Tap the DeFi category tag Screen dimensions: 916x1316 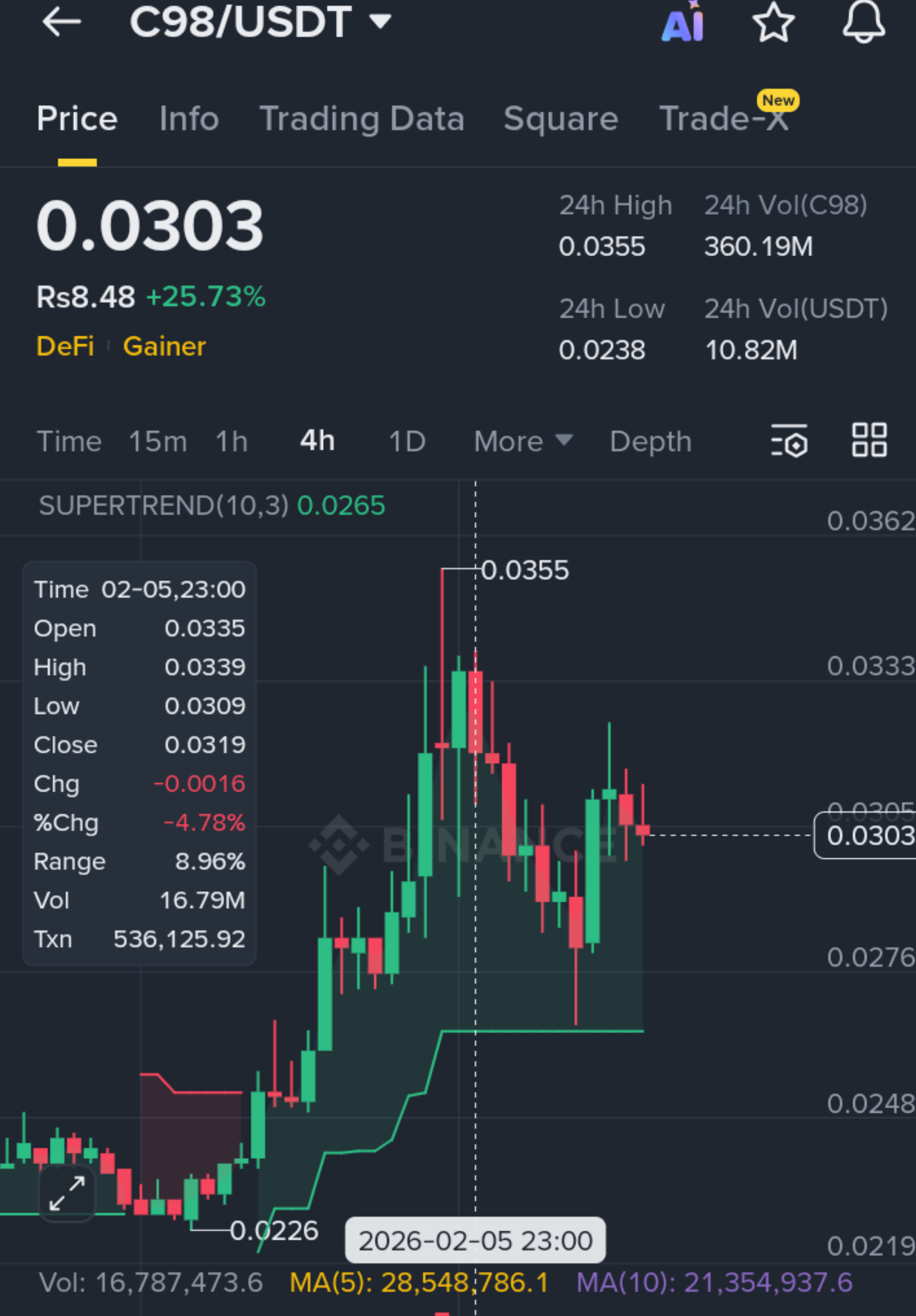click(x=65, y=346)
